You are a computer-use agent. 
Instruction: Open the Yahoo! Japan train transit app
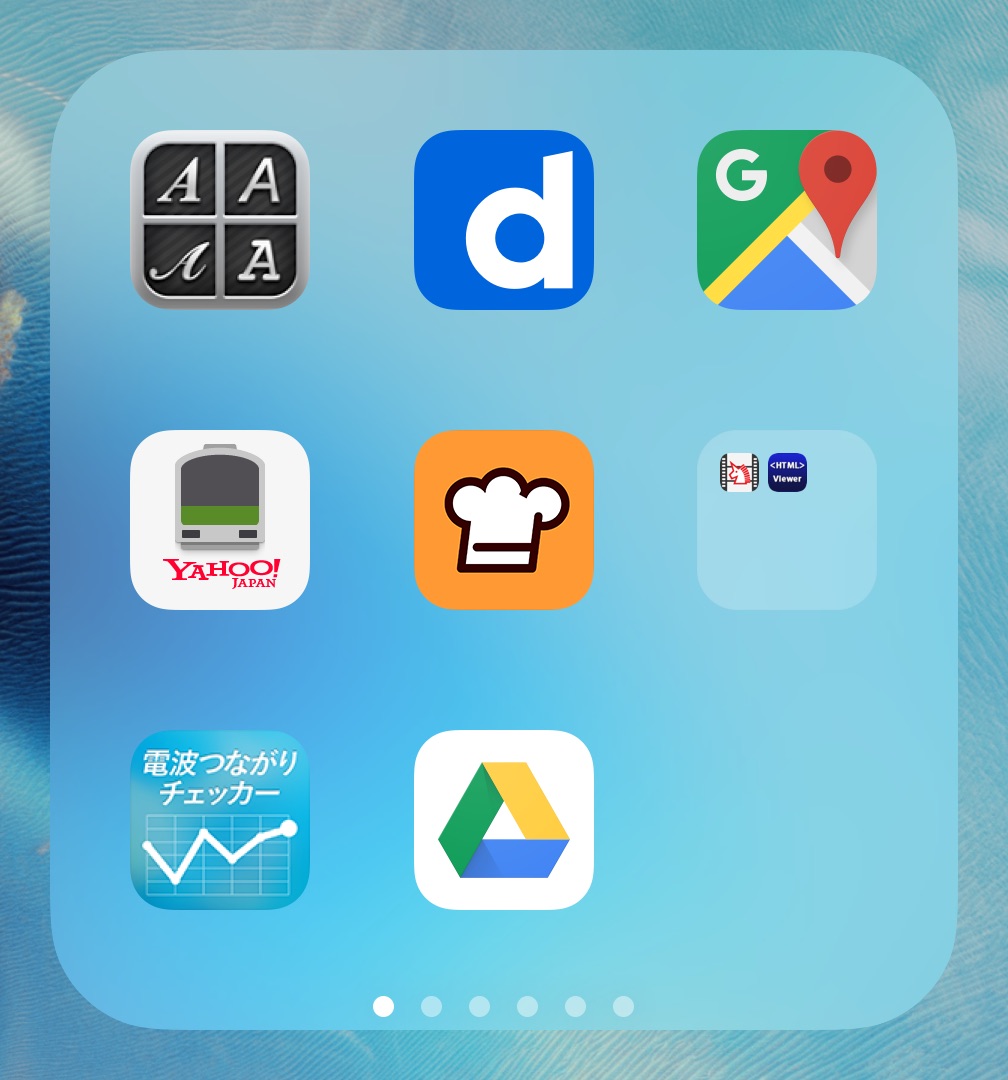[220, 520]
